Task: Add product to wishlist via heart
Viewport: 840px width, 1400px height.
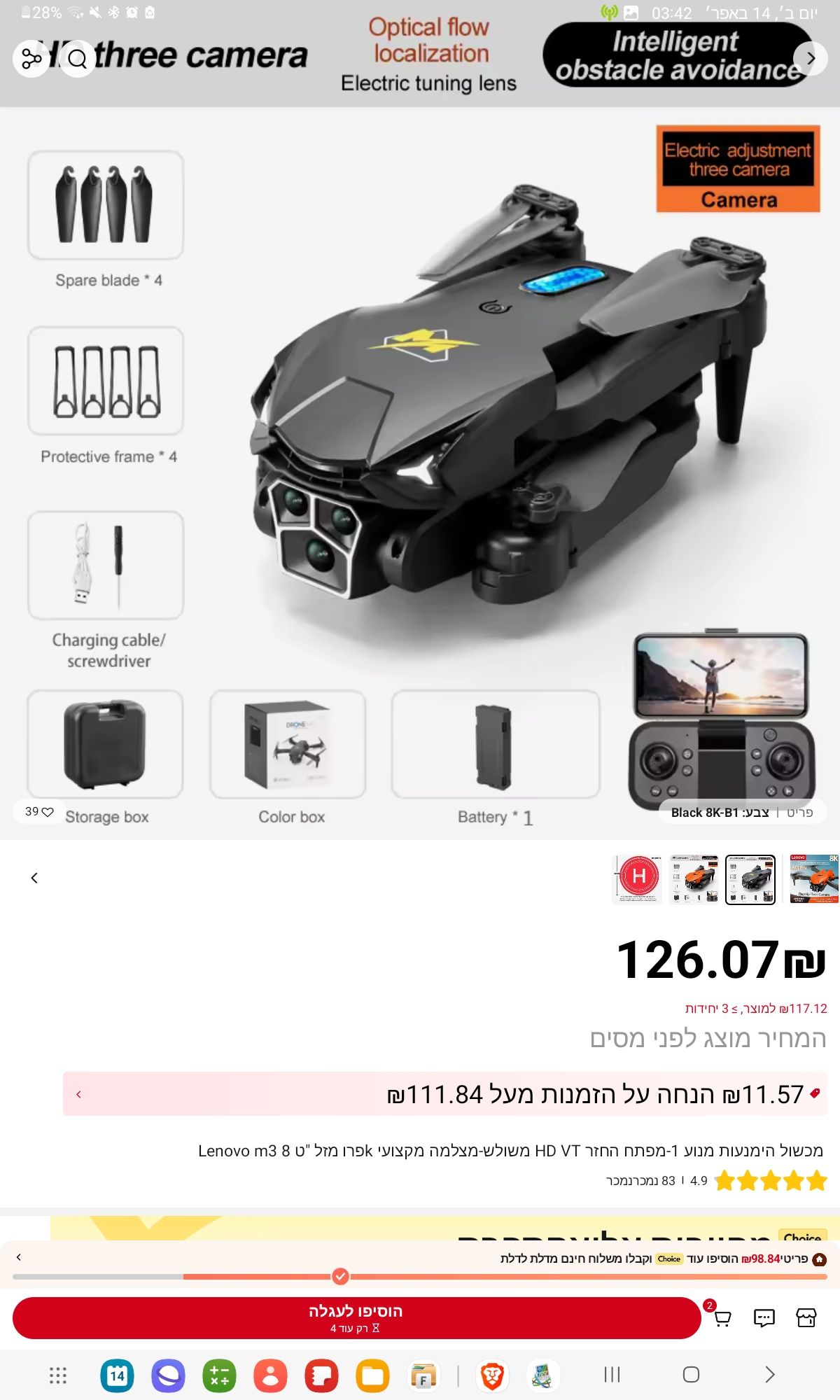Action: (40, 812)
